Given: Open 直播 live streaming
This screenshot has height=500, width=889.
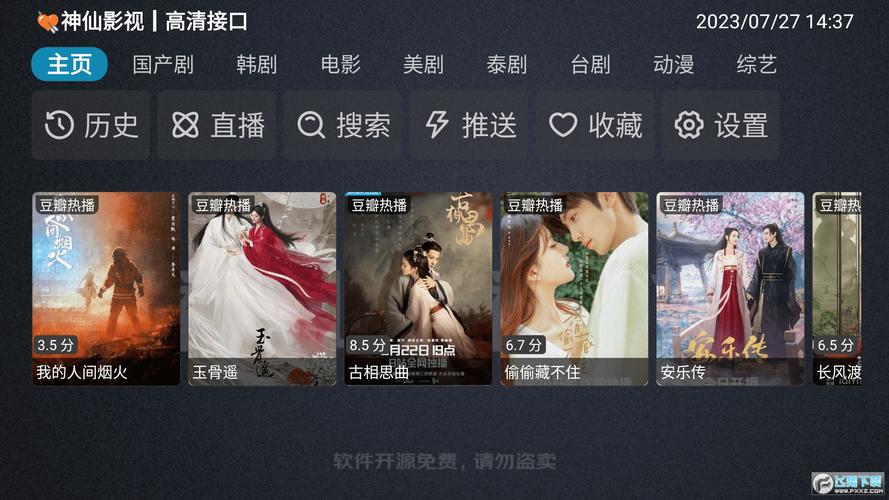Looking at the screenshot, I should click(x=217, y=125).
